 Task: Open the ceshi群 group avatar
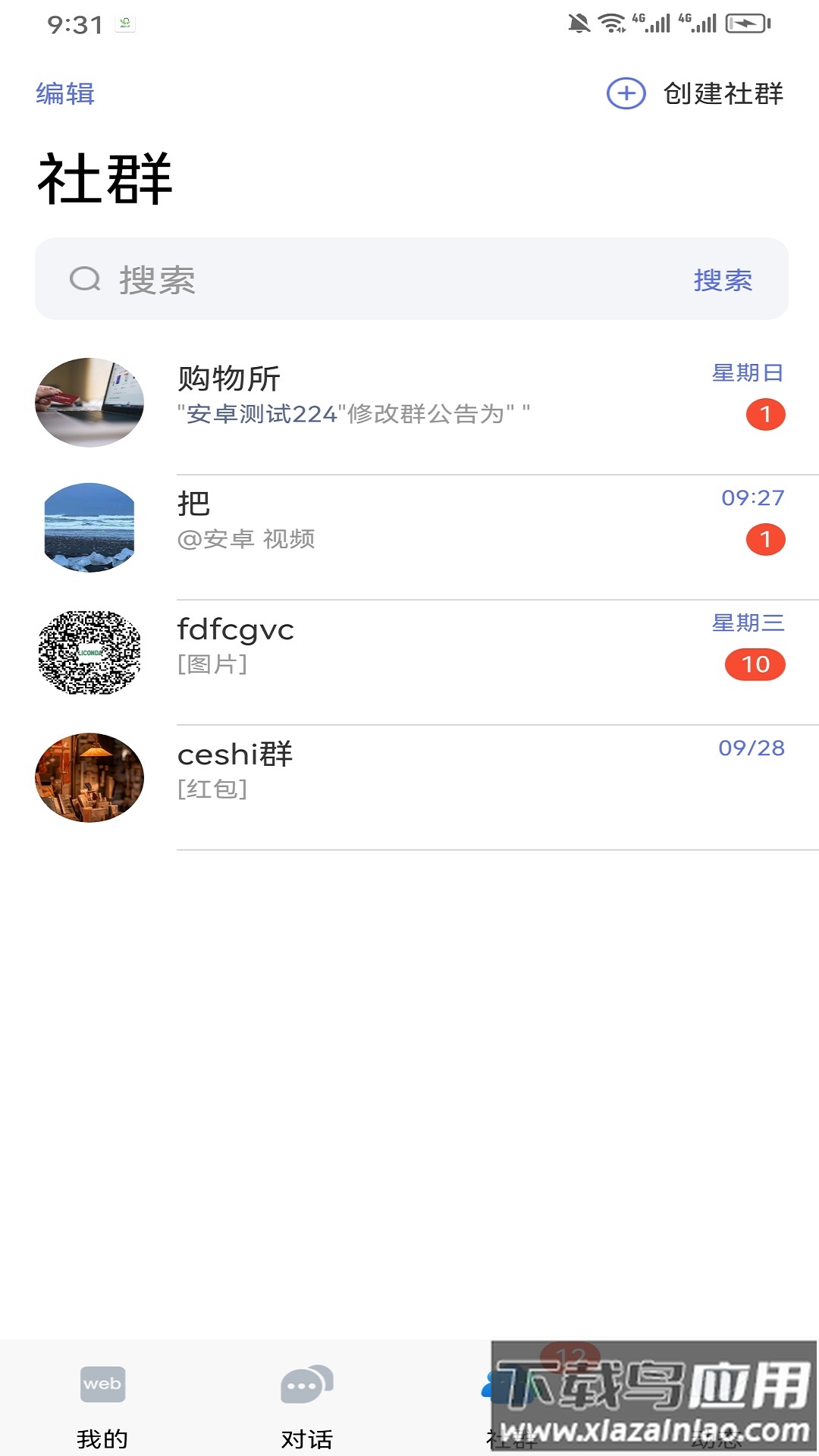point(89,777)
